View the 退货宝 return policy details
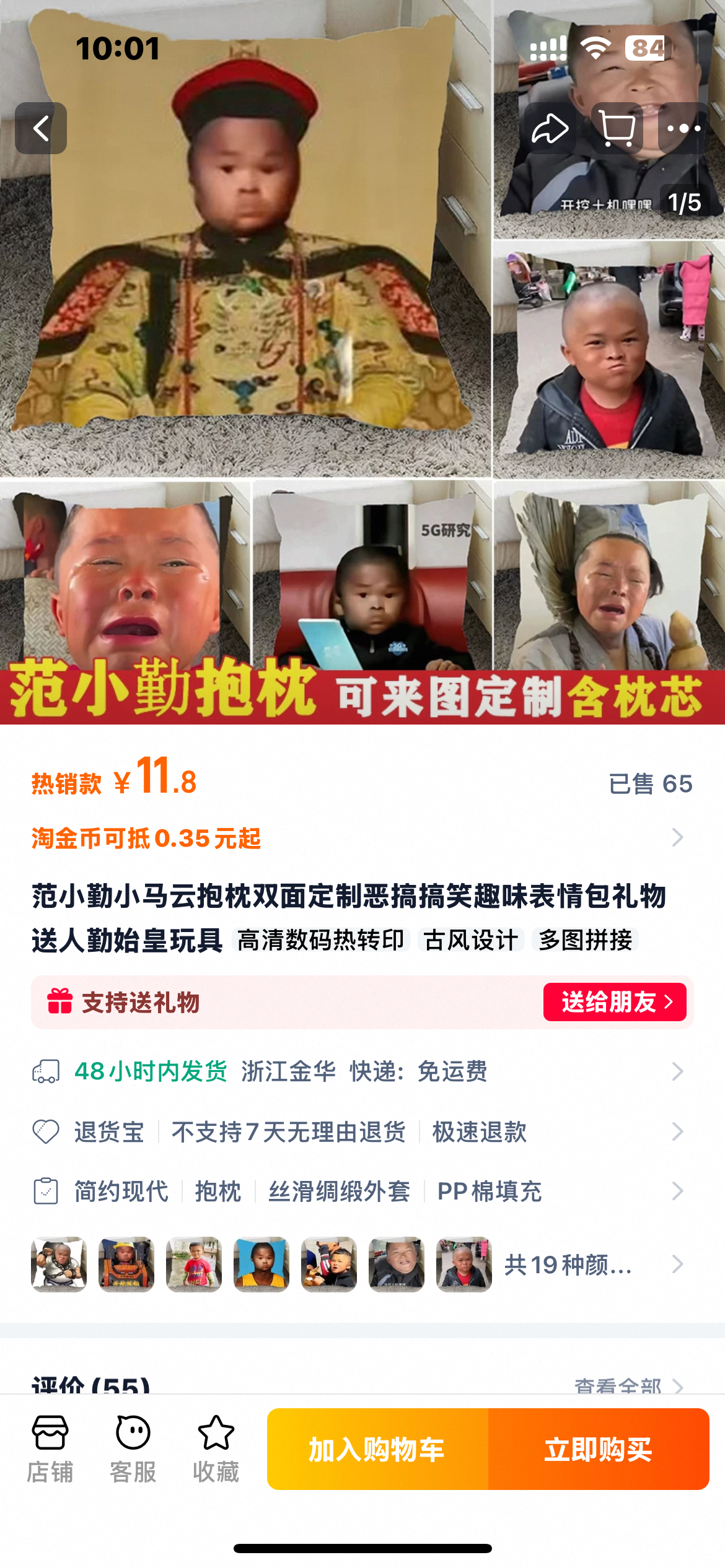The image size is (725, 1568). pos(362,1132)
